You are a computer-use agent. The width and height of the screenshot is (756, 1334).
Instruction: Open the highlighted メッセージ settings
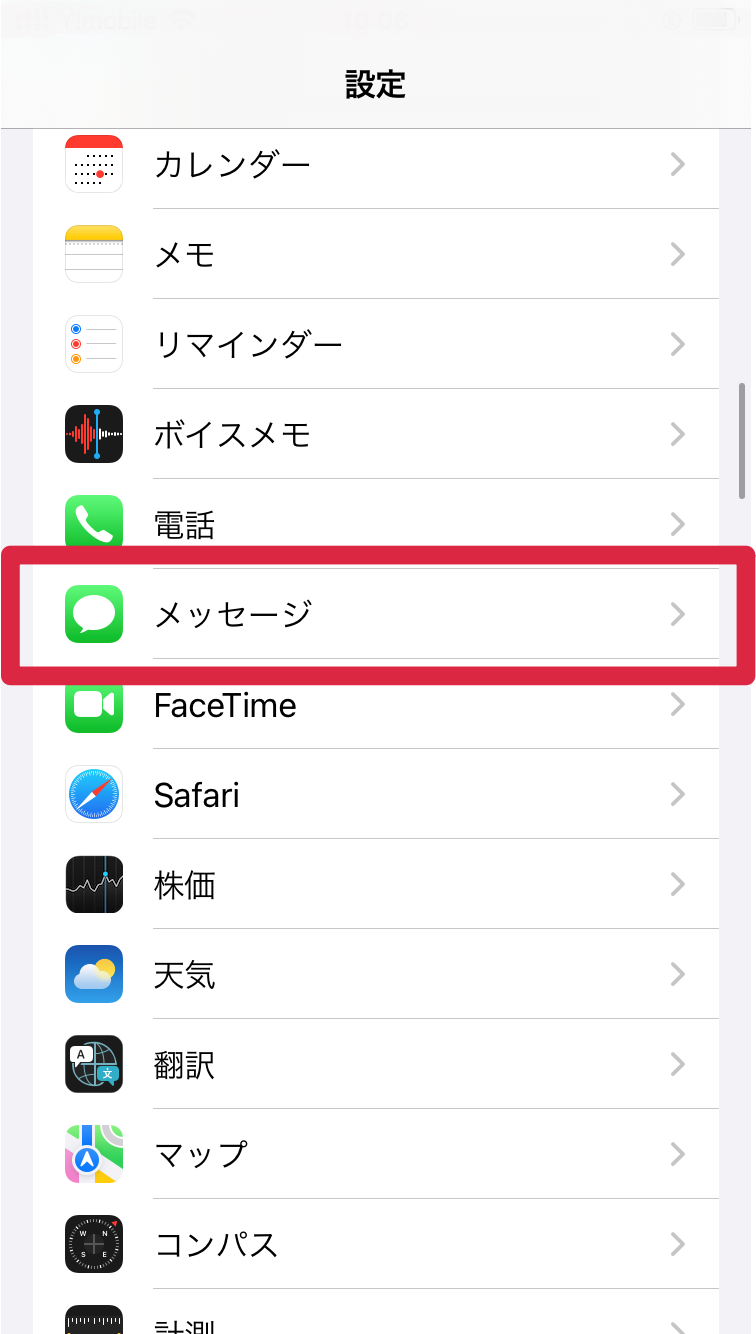(376, 614)
